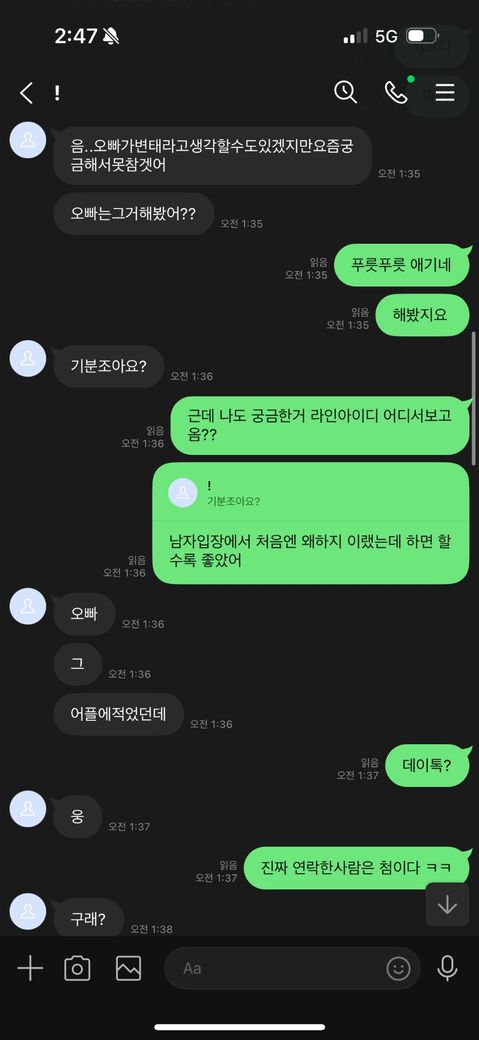
Task: Open the camera from the chat bar
Action: pyautogui.click(x=77, y=969)
